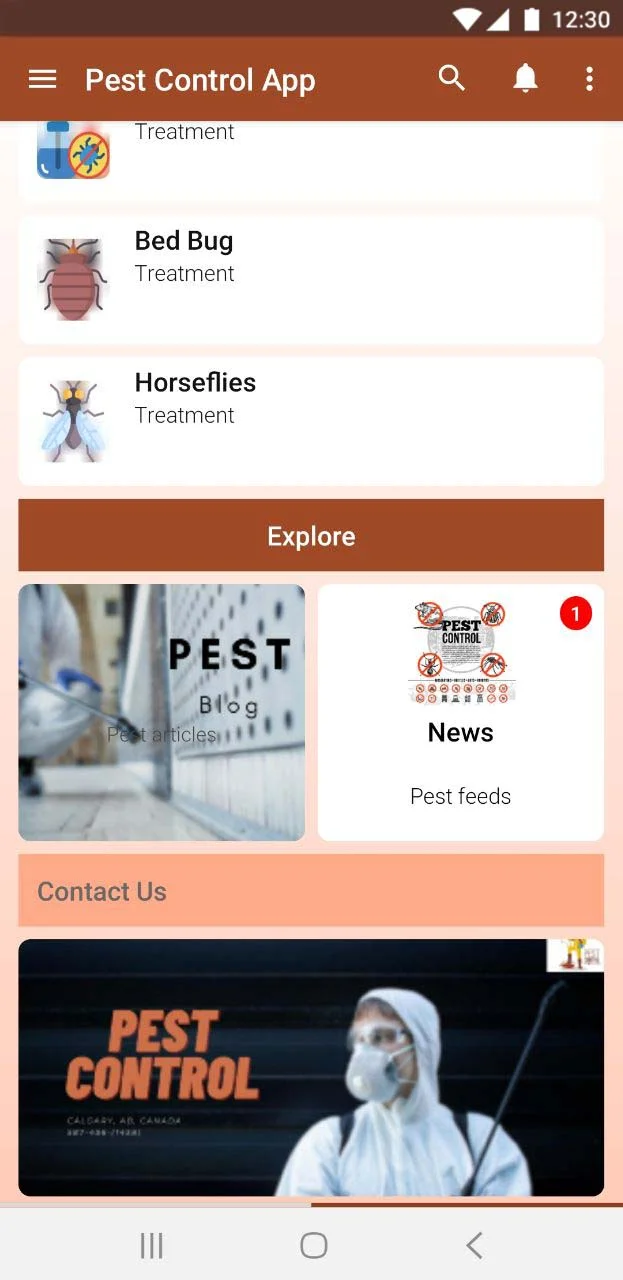This screenshot has height=1280, width=623.
Task: Open search in the app bar
Action: tap(452, 79)
